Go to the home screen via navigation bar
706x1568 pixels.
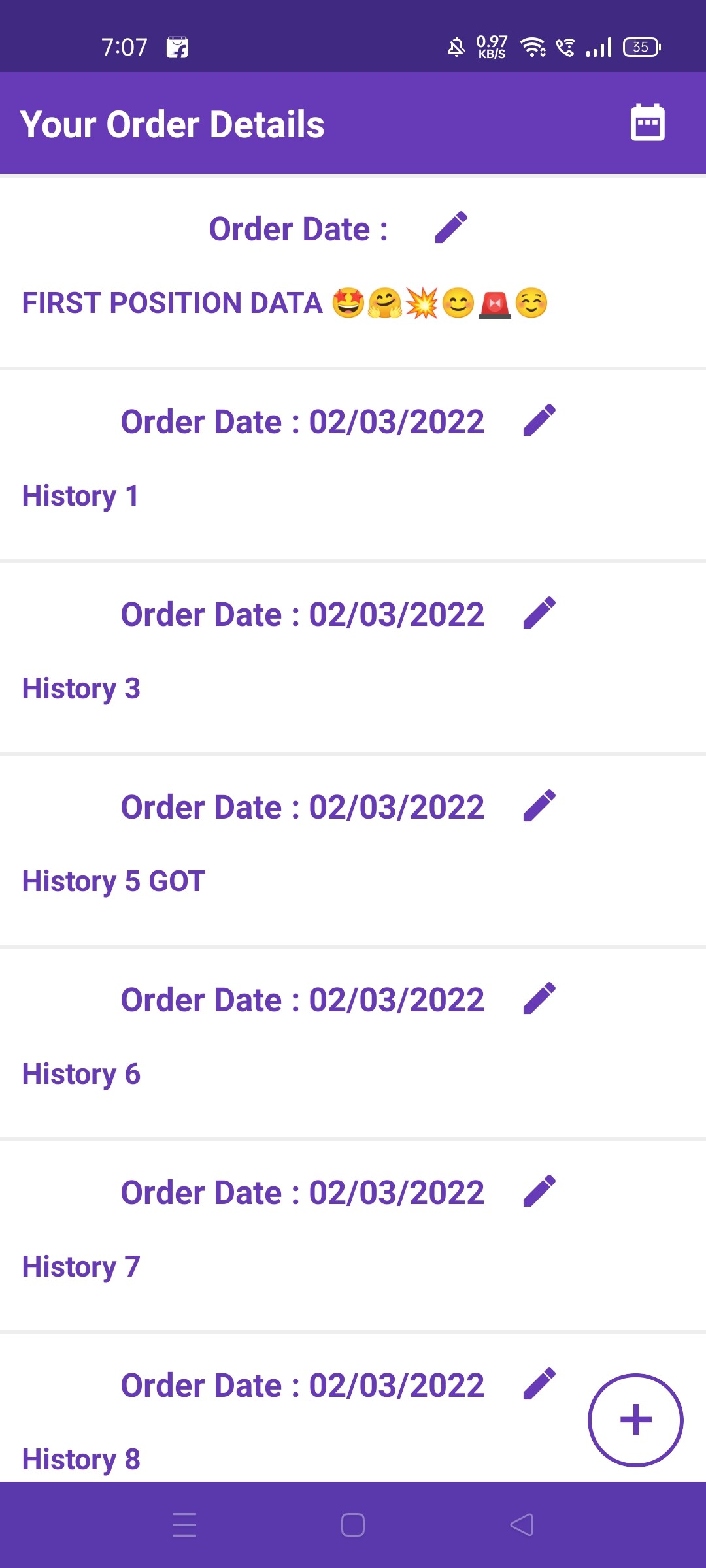point(353,1525)
